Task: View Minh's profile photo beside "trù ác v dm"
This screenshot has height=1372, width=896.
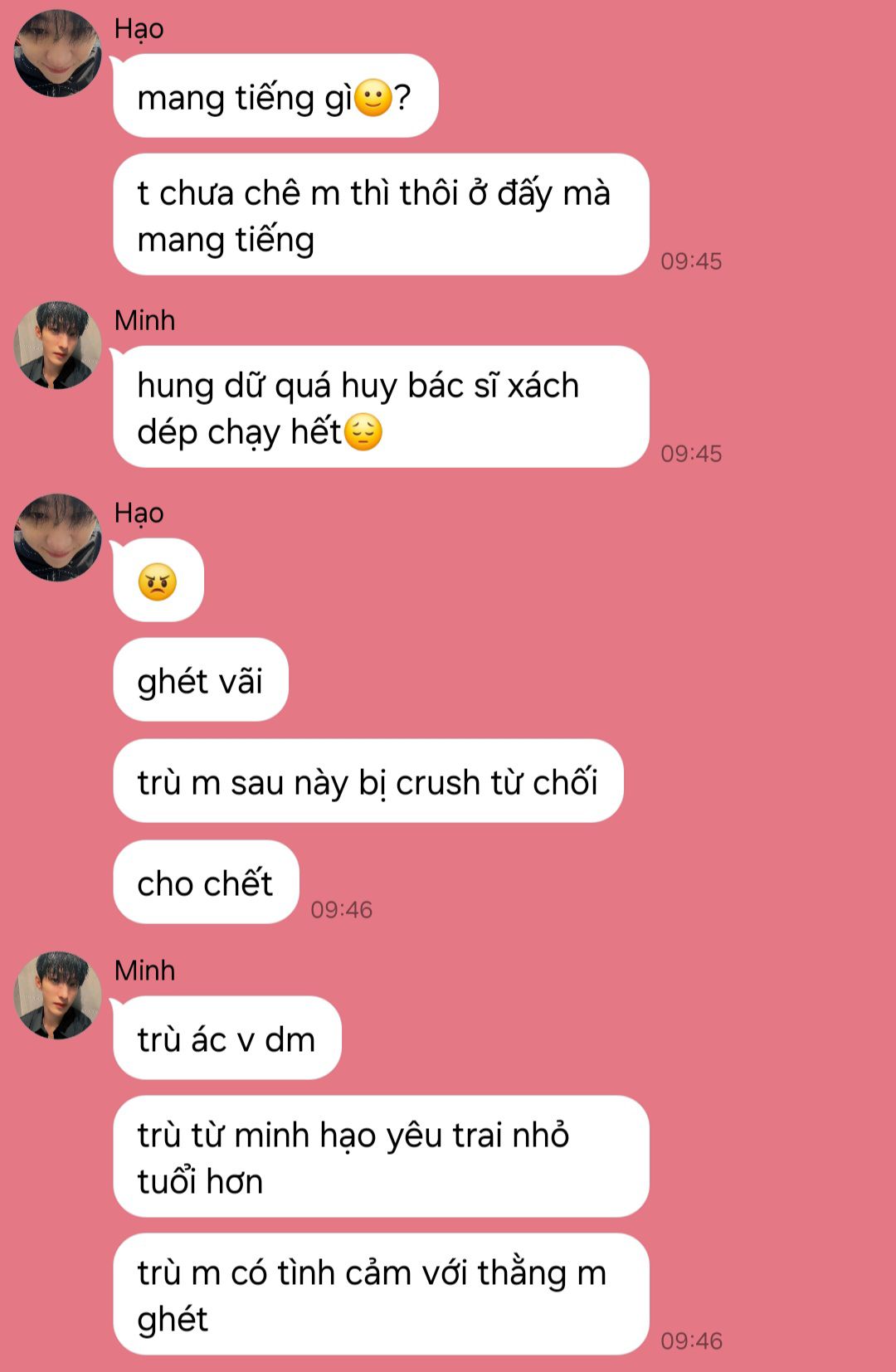Action: [x=58, y=995]
